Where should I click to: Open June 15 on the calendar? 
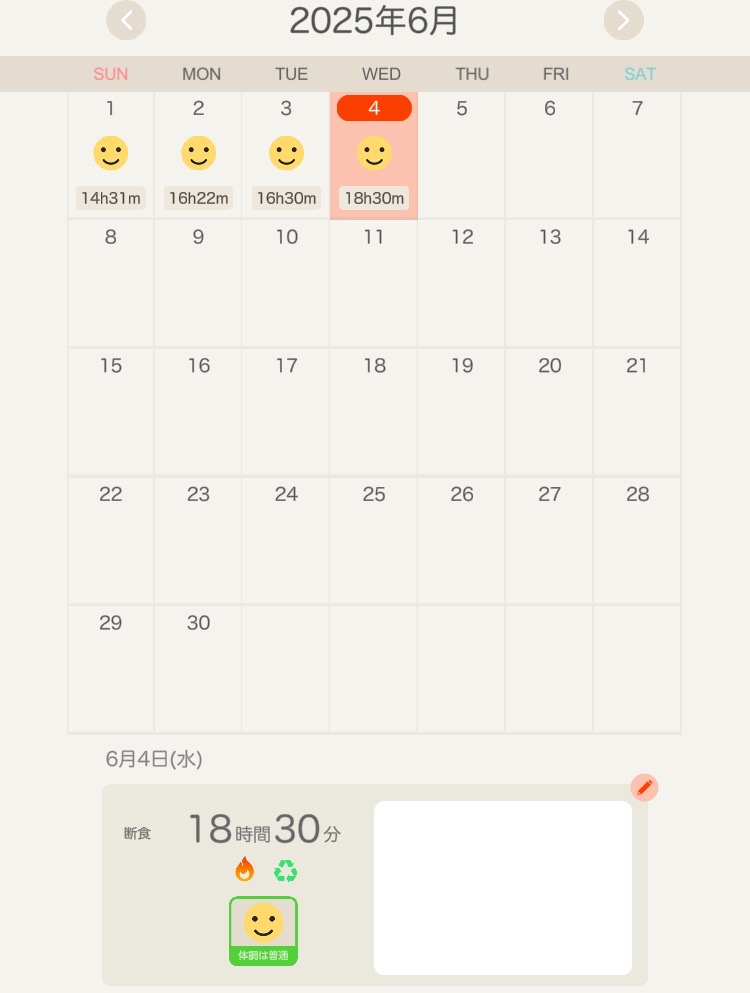tap(111, 412)
